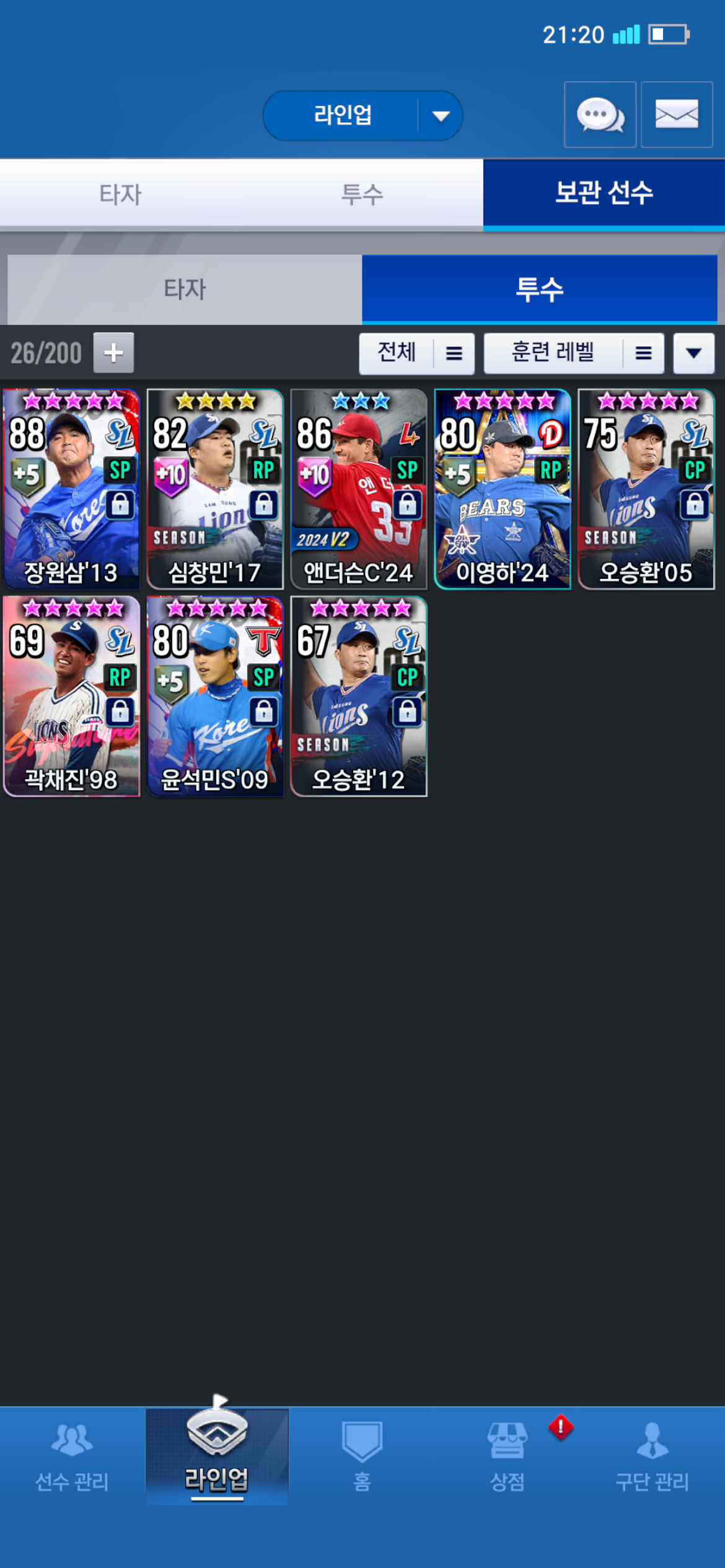Screen dimensions: 725x1568
Task: Toggle the sort order arrow button
Action: [694, 354]
